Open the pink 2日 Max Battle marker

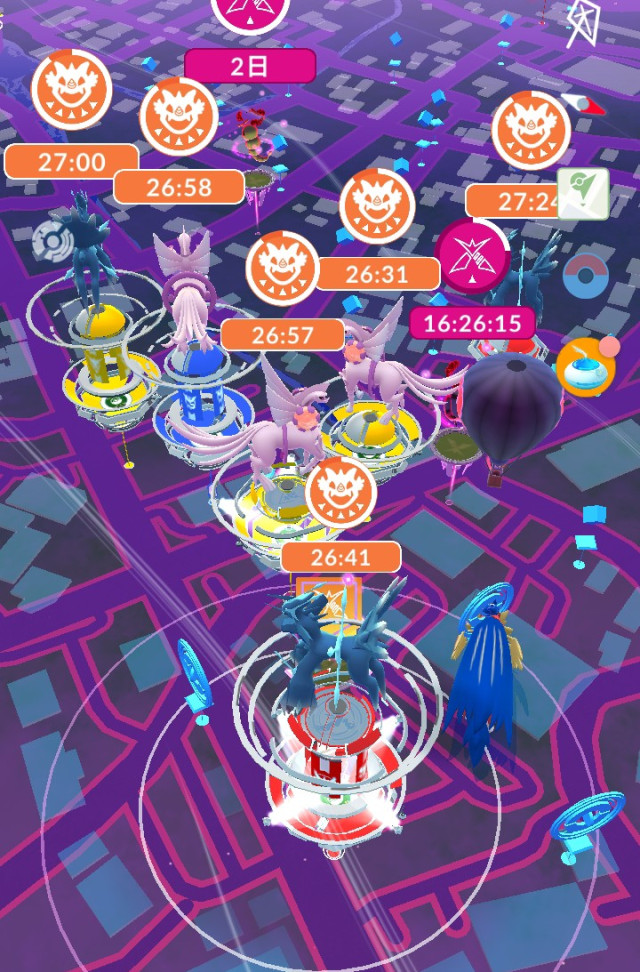pyautogui.click(x=250, y=14)
